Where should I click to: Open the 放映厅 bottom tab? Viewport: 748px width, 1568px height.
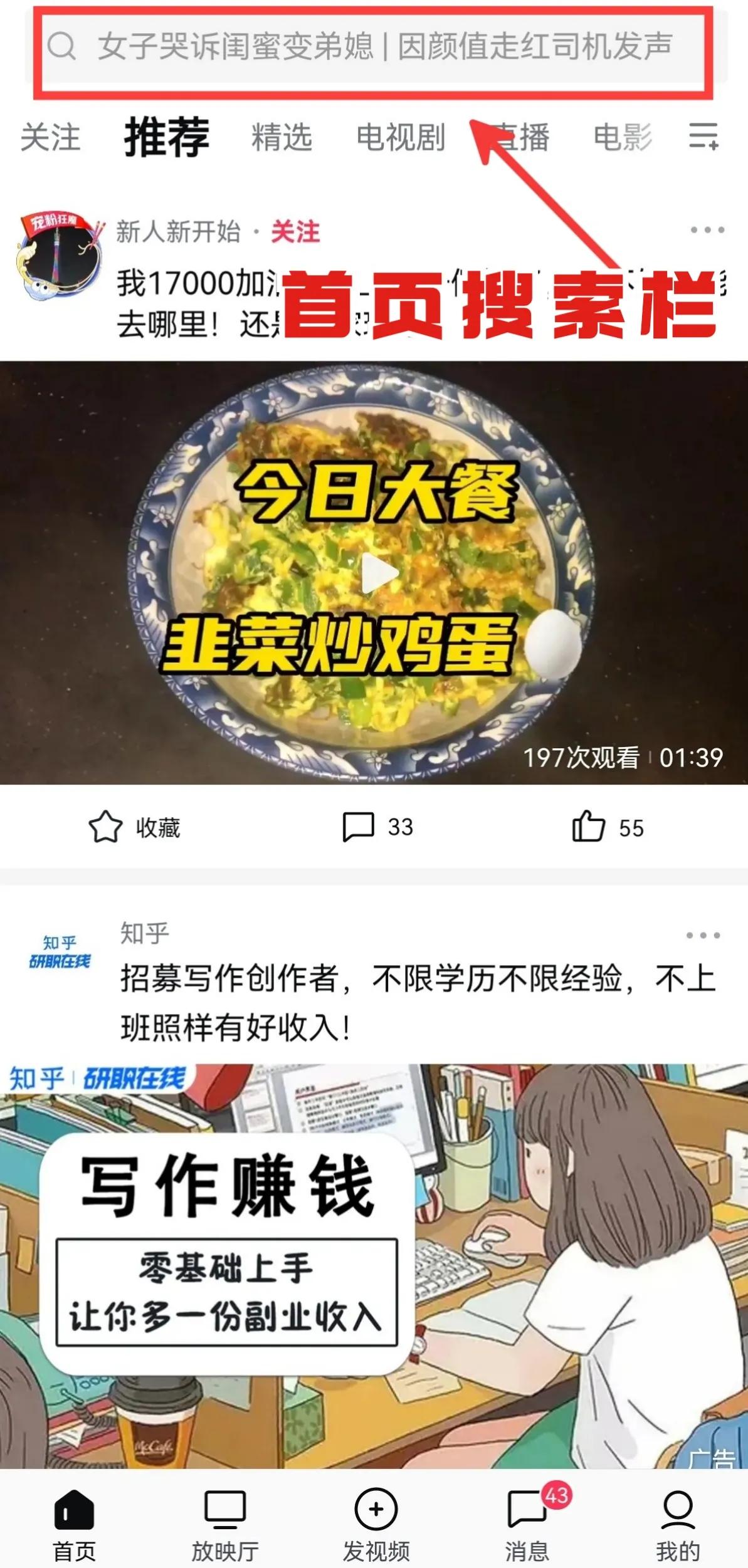[x=225, y=1525]
